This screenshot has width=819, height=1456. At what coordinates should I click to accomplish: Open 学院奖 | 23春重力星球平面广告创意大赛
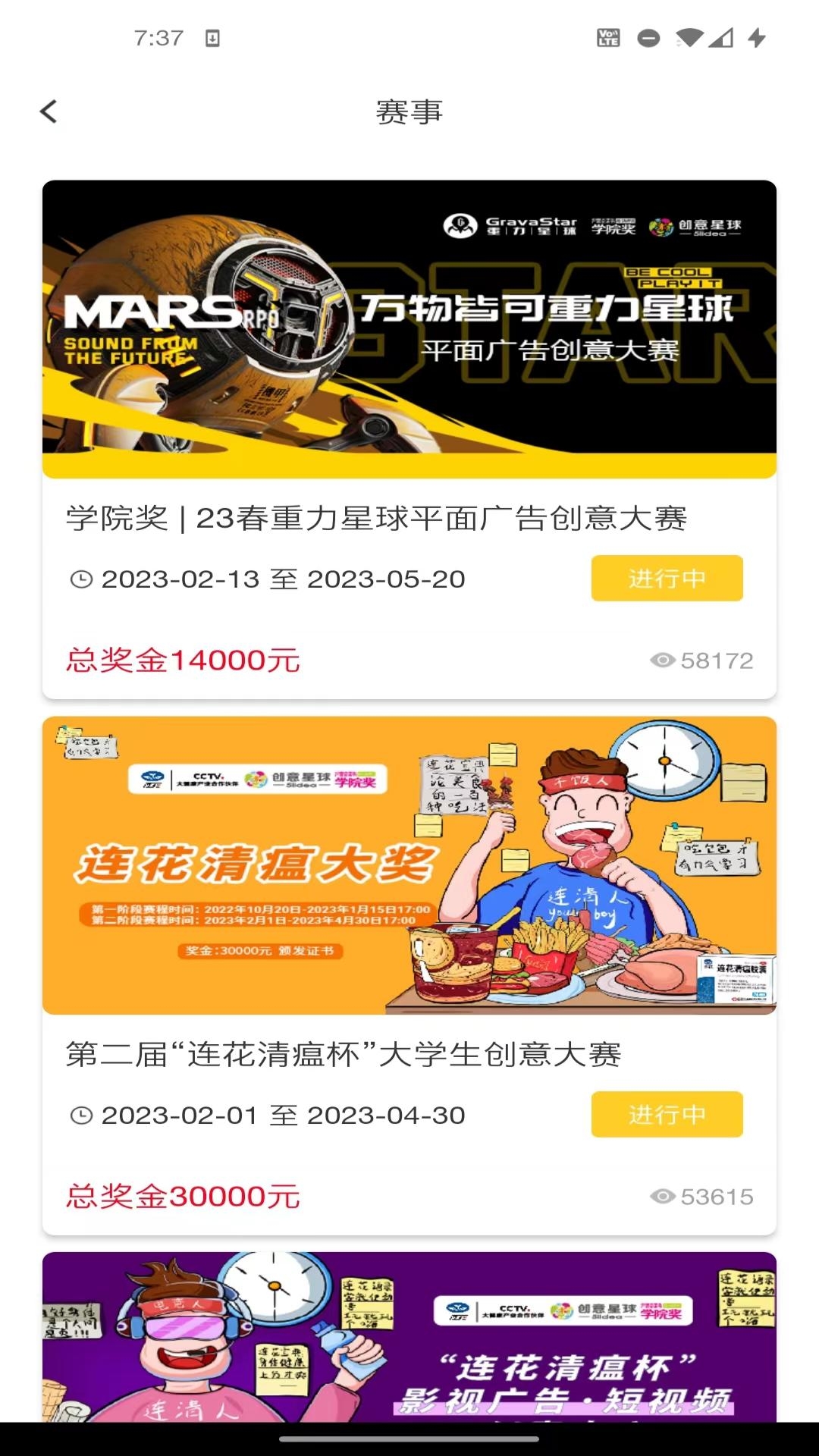point(378,518)
